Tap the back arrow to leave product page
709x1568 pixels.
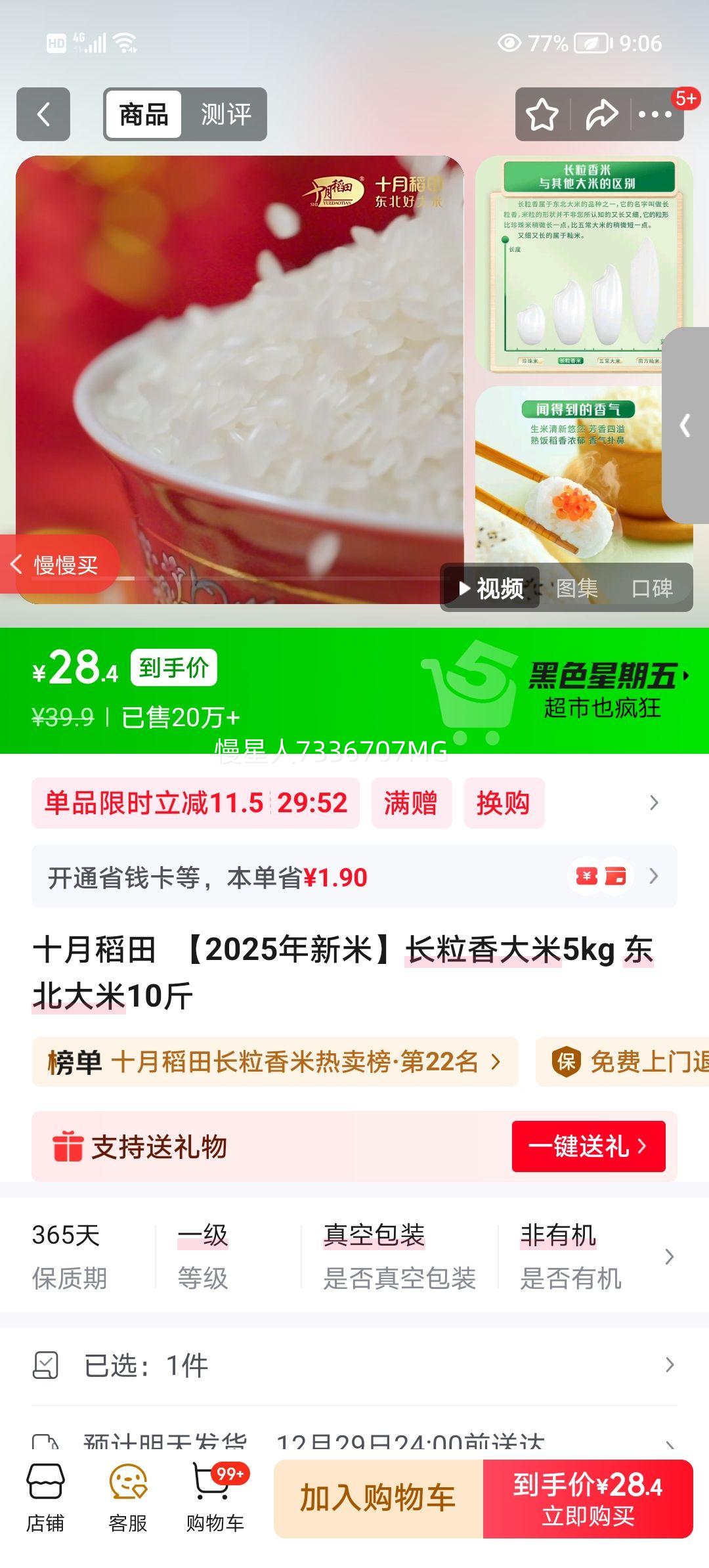[43, 114]
